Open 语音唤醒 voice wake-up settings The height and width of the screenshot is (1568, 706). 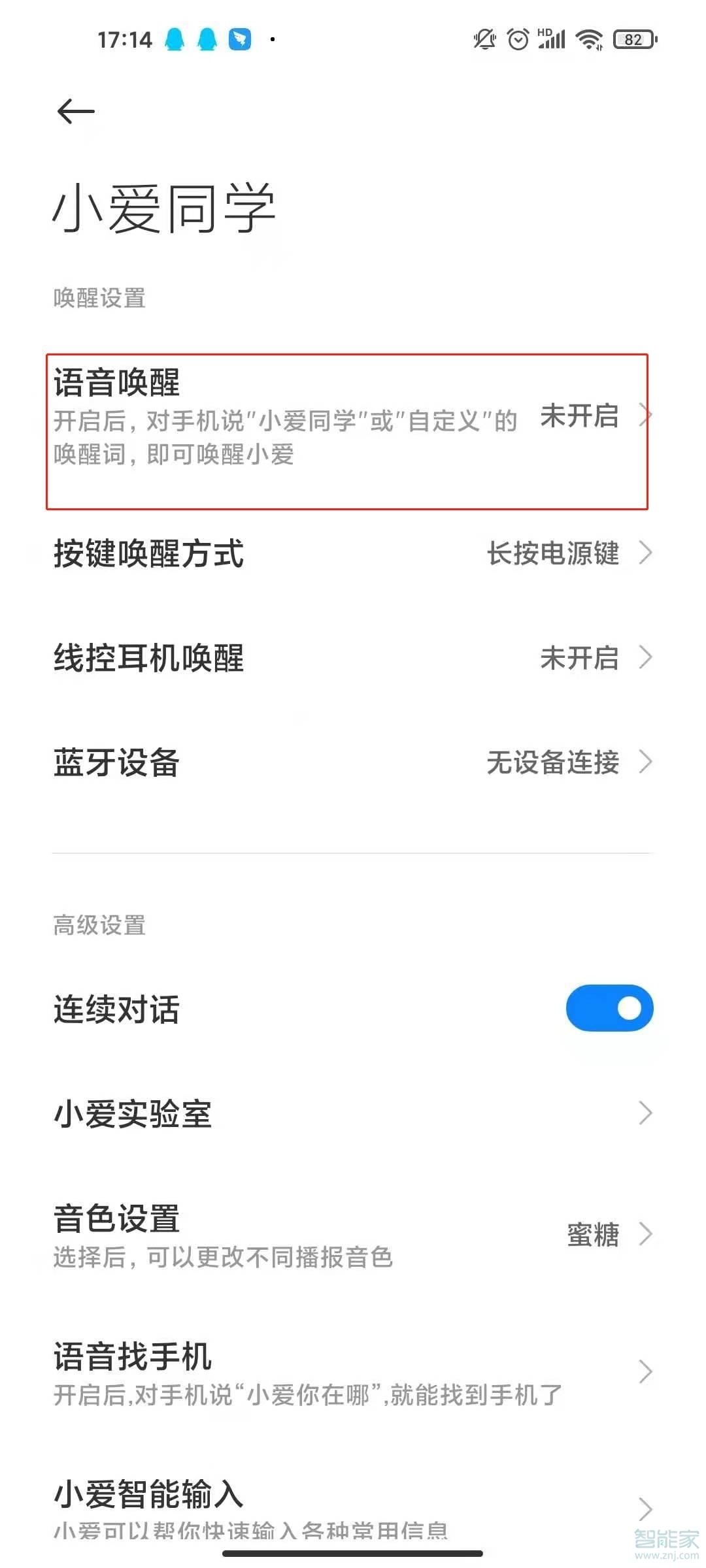click(x=353, y=431)
